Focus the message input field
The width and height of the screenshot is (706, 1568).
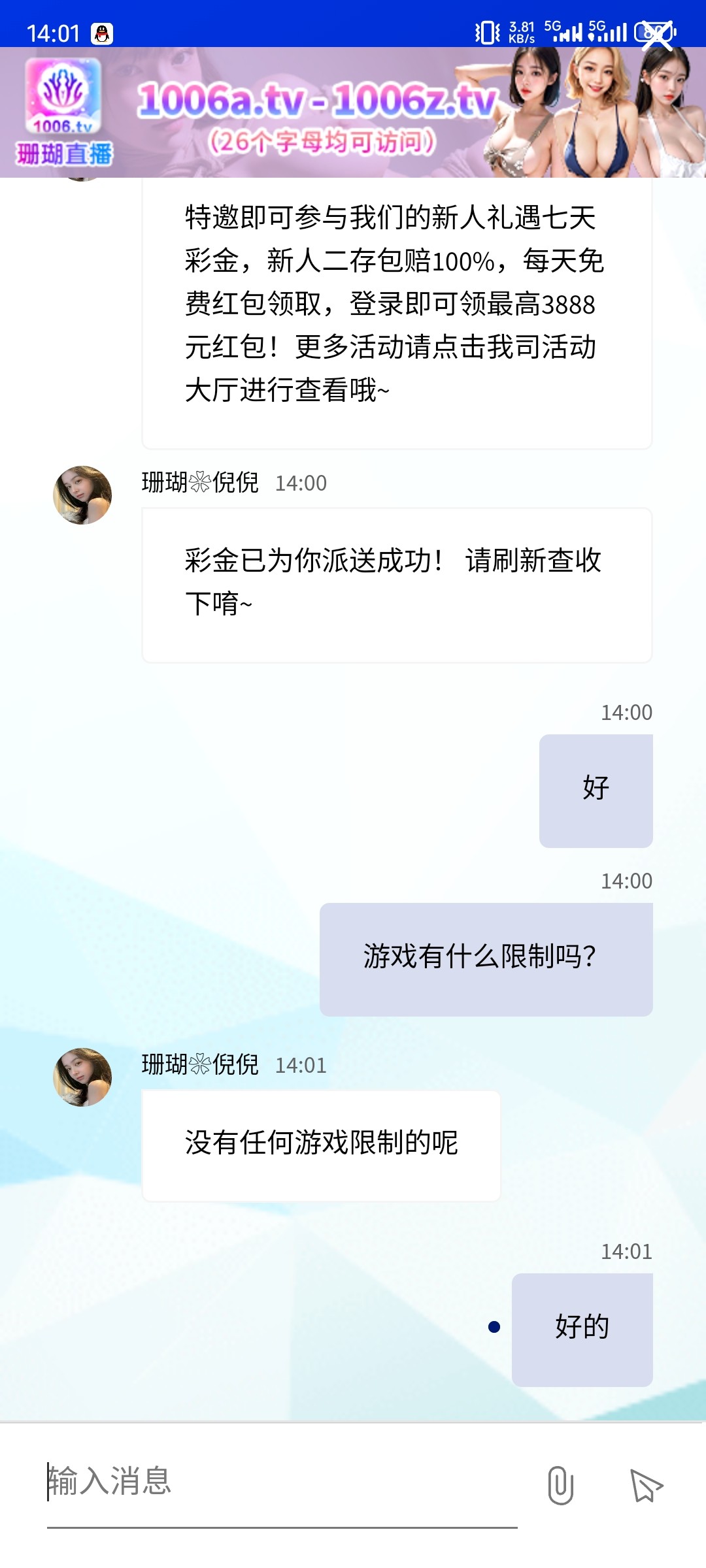point(281,1482)
